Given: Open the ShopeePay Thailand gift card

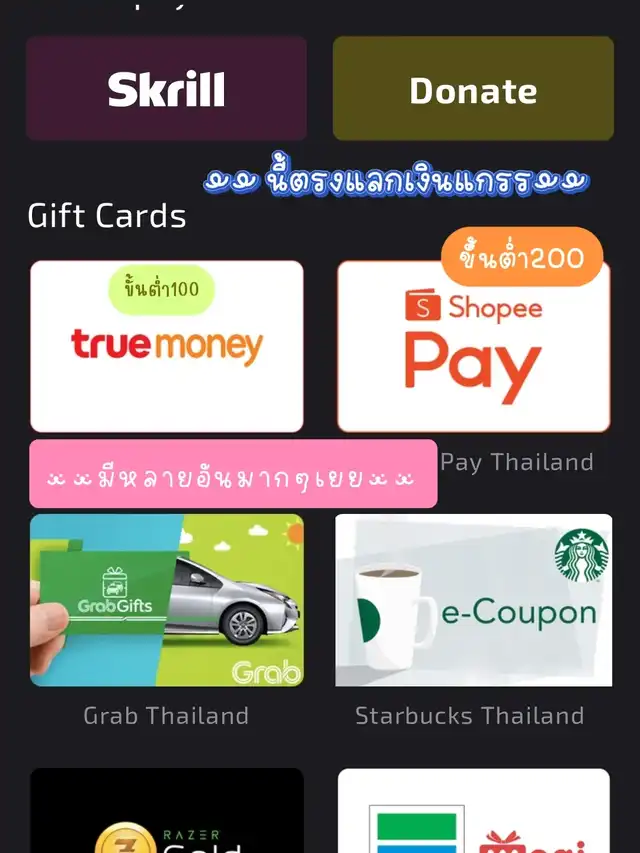Looking at the screenshot, I should click(x=473, y=346).
